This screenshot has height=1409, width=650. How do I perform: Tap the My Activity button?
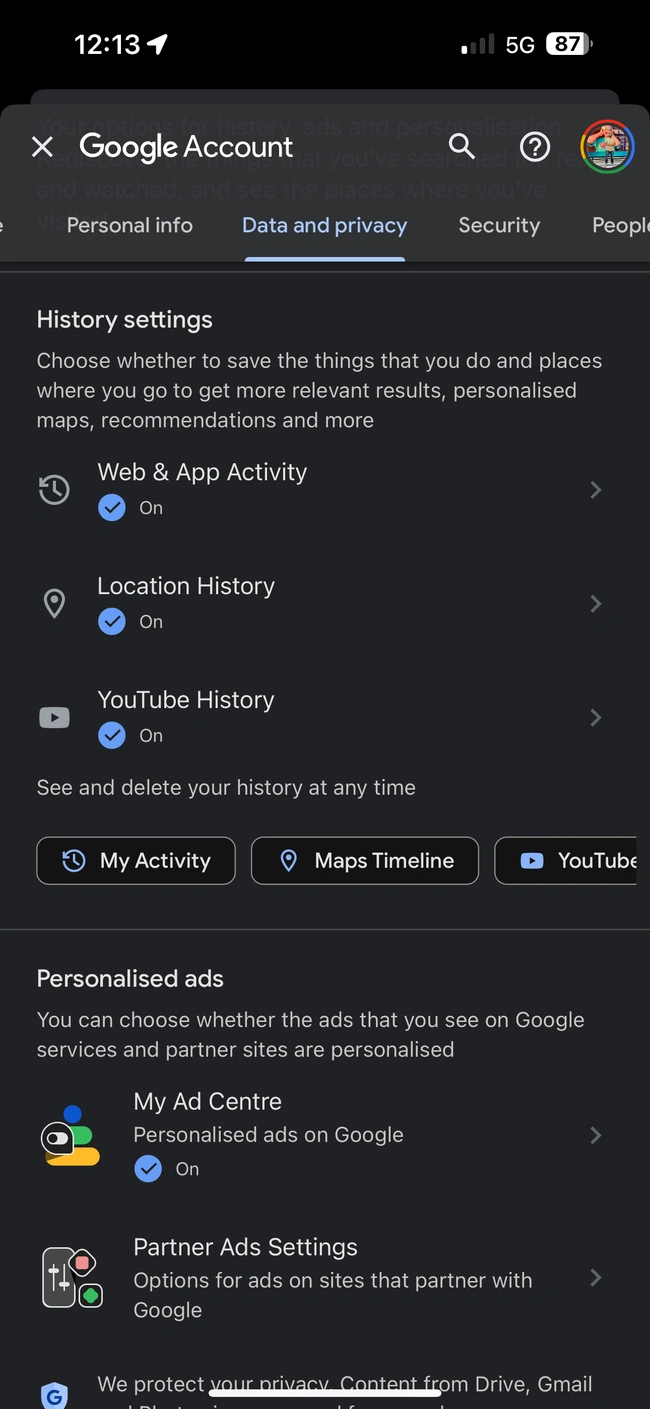point(136,861)
